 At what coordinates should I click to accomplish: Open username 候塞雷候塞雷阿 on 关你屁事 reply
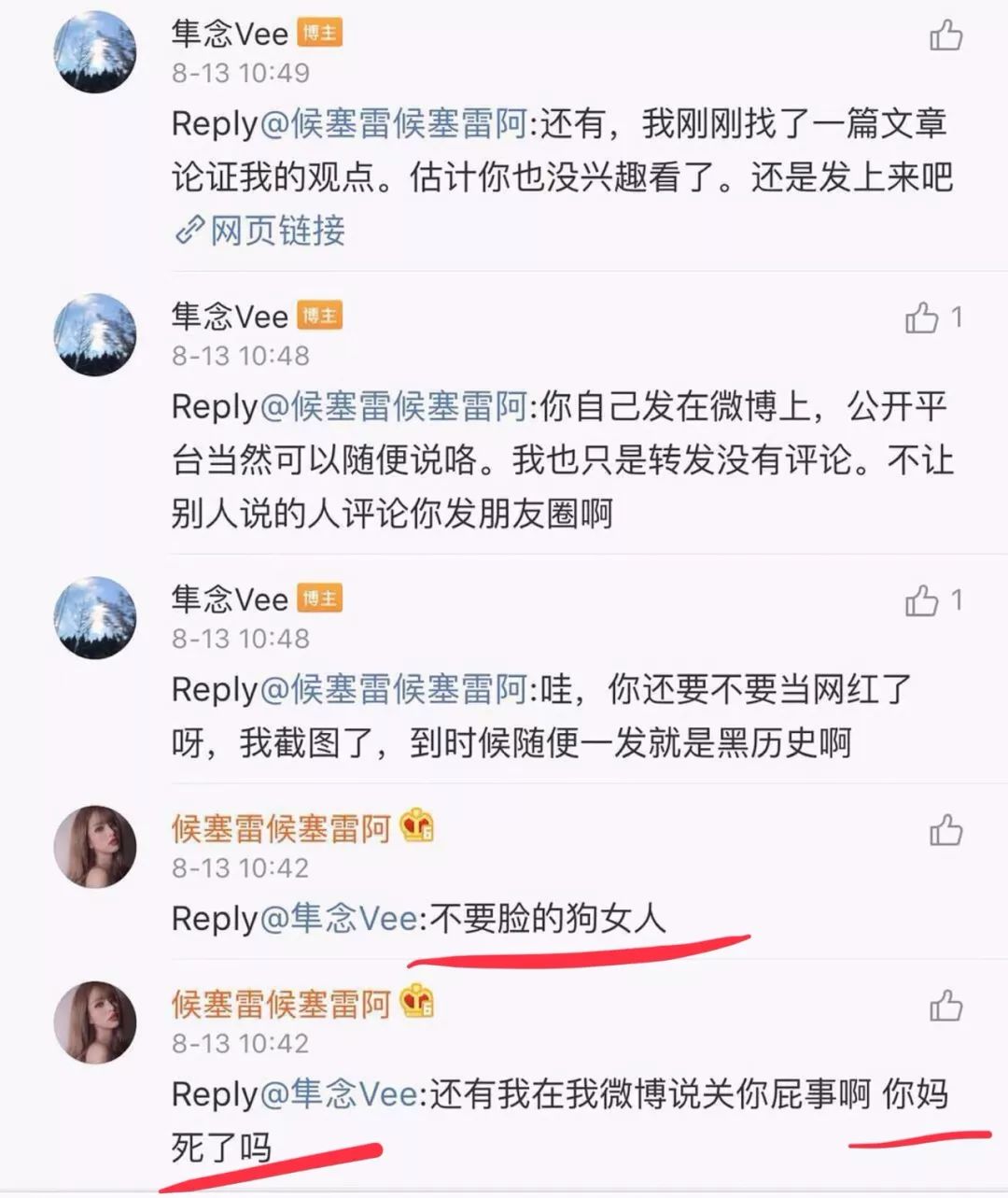[280, 1004]
